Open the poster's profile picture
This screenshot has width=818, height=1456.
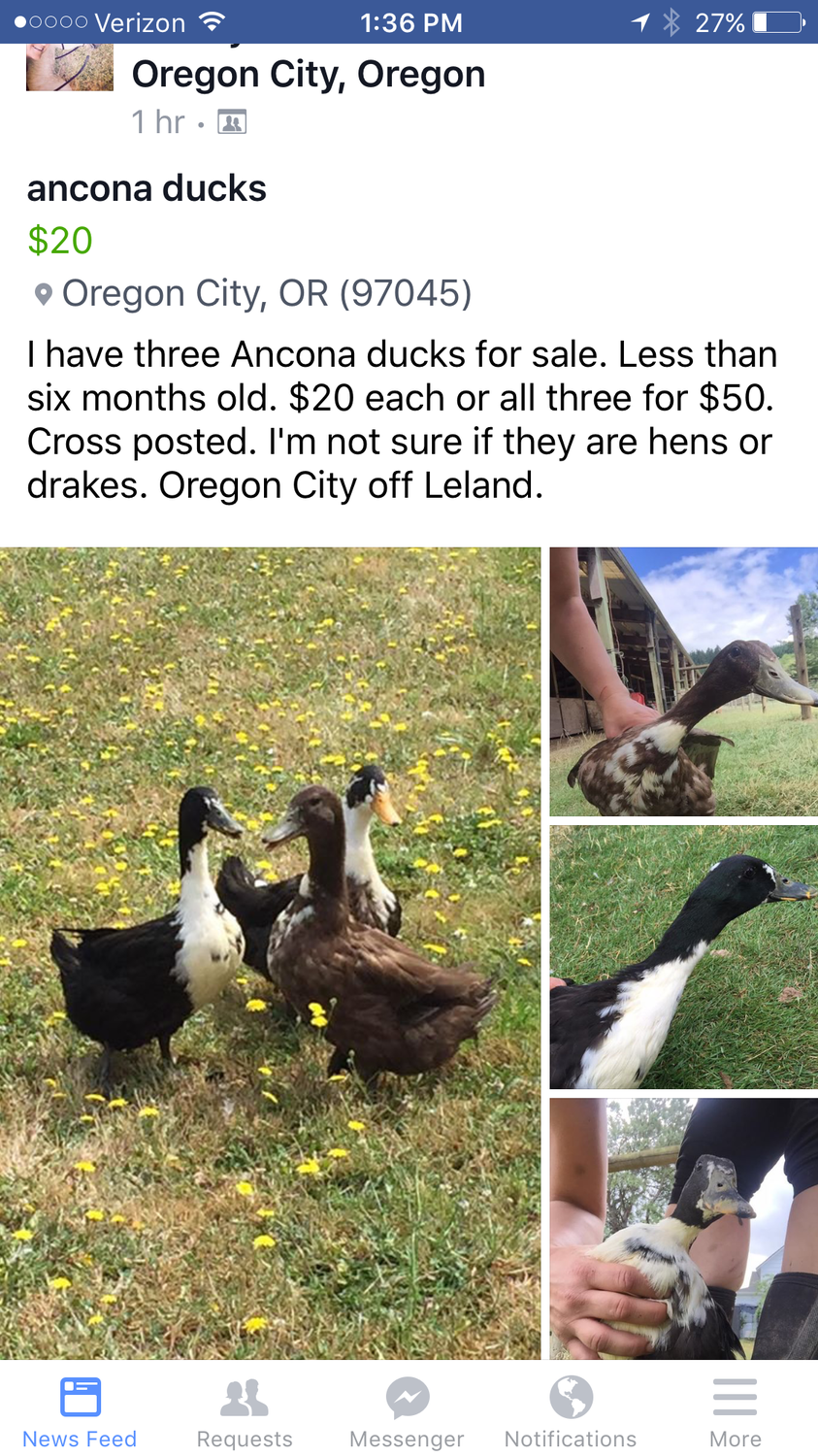click(x=69, y=68)
